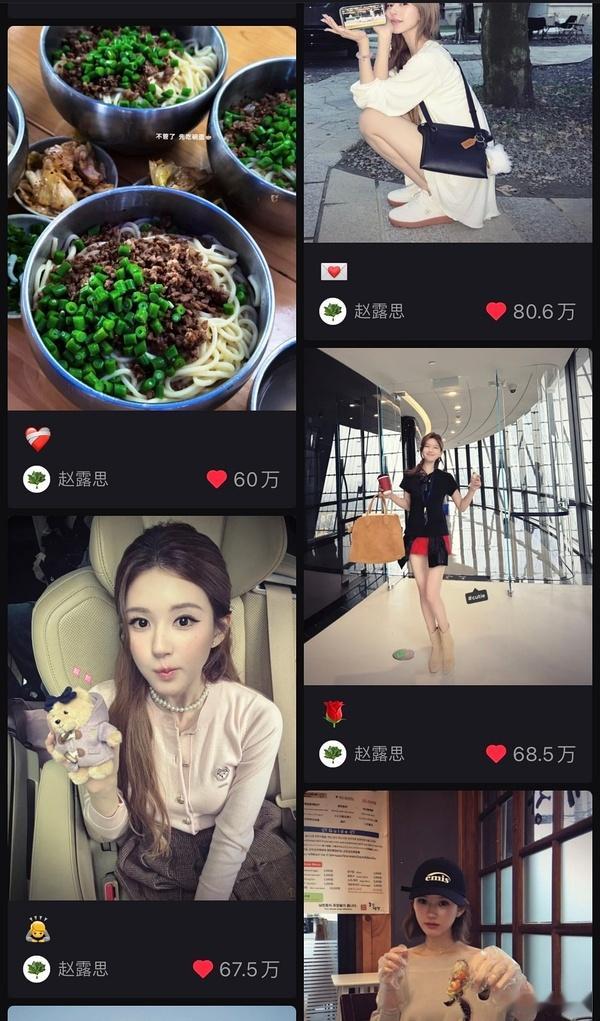Screen dimensions: 600x1021
Task: Like the post with 68.5万 likes
Action: point(496,754)
